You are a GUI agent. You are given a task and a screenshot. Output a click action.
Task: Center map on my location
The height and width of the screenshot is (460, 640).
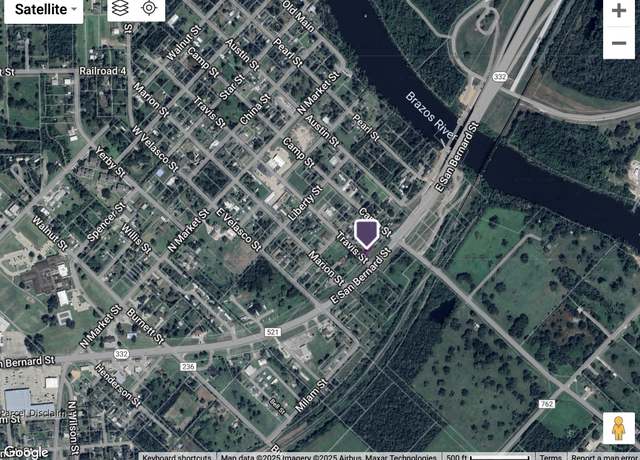(149, 9)
